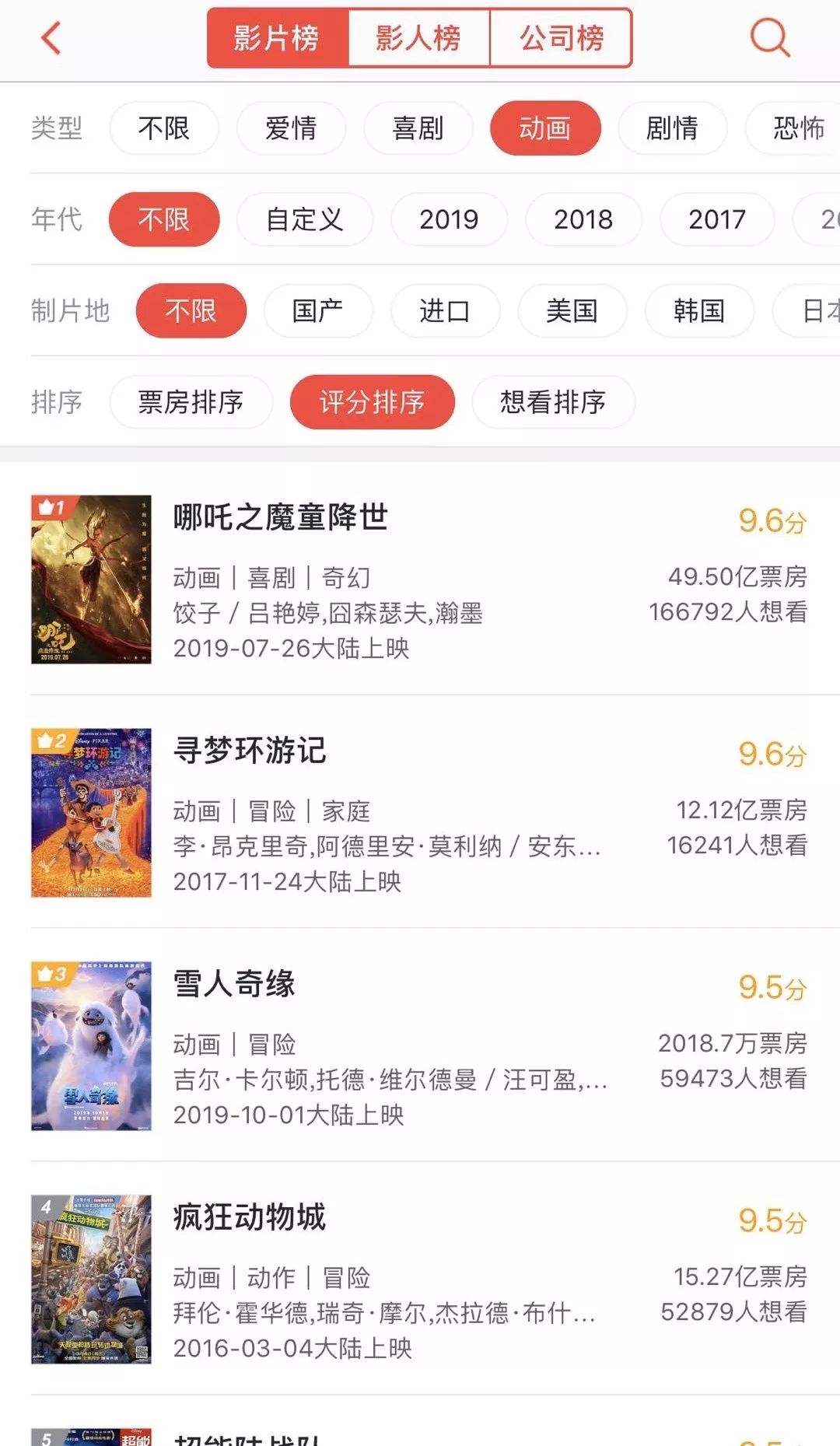The width and height of the screenshot is (840, 1446).
Task: Sort the list by 票房排序
Action: click(191, 402)
